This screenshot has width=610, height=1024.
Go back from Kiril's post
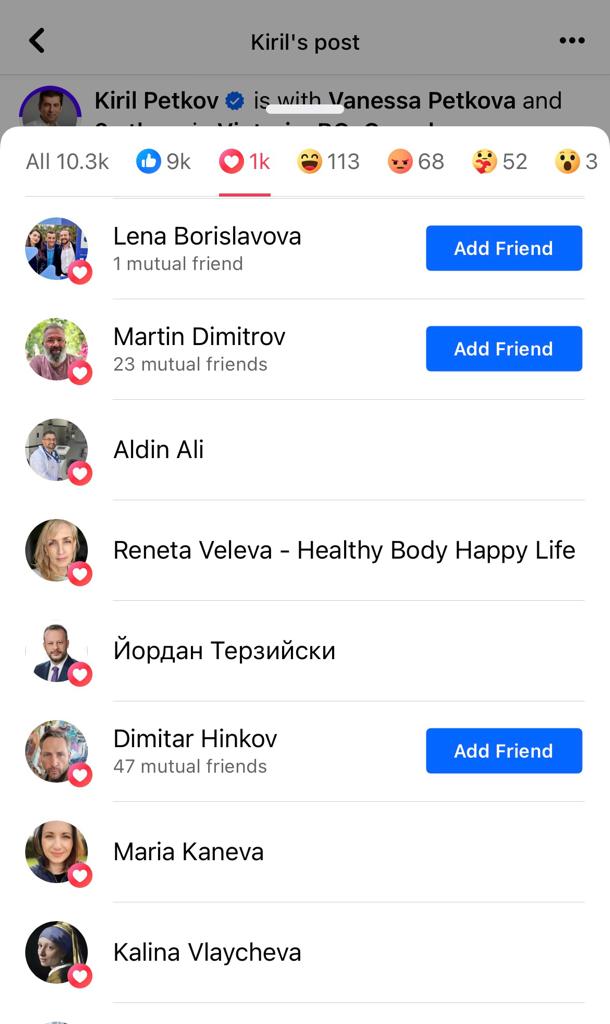click(x=37, y=41)
